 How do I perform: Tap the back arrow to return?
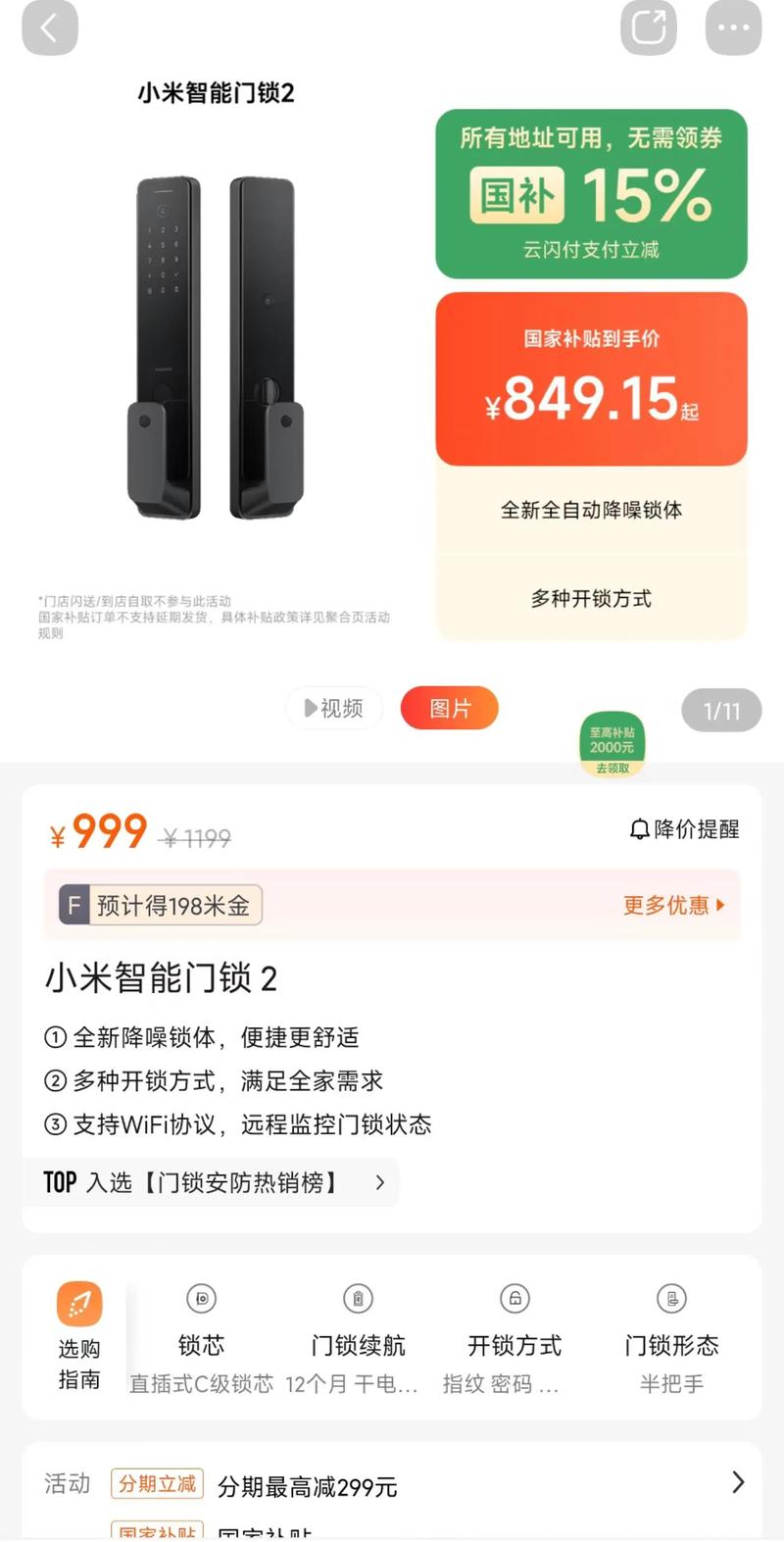(x=49, y=28)
